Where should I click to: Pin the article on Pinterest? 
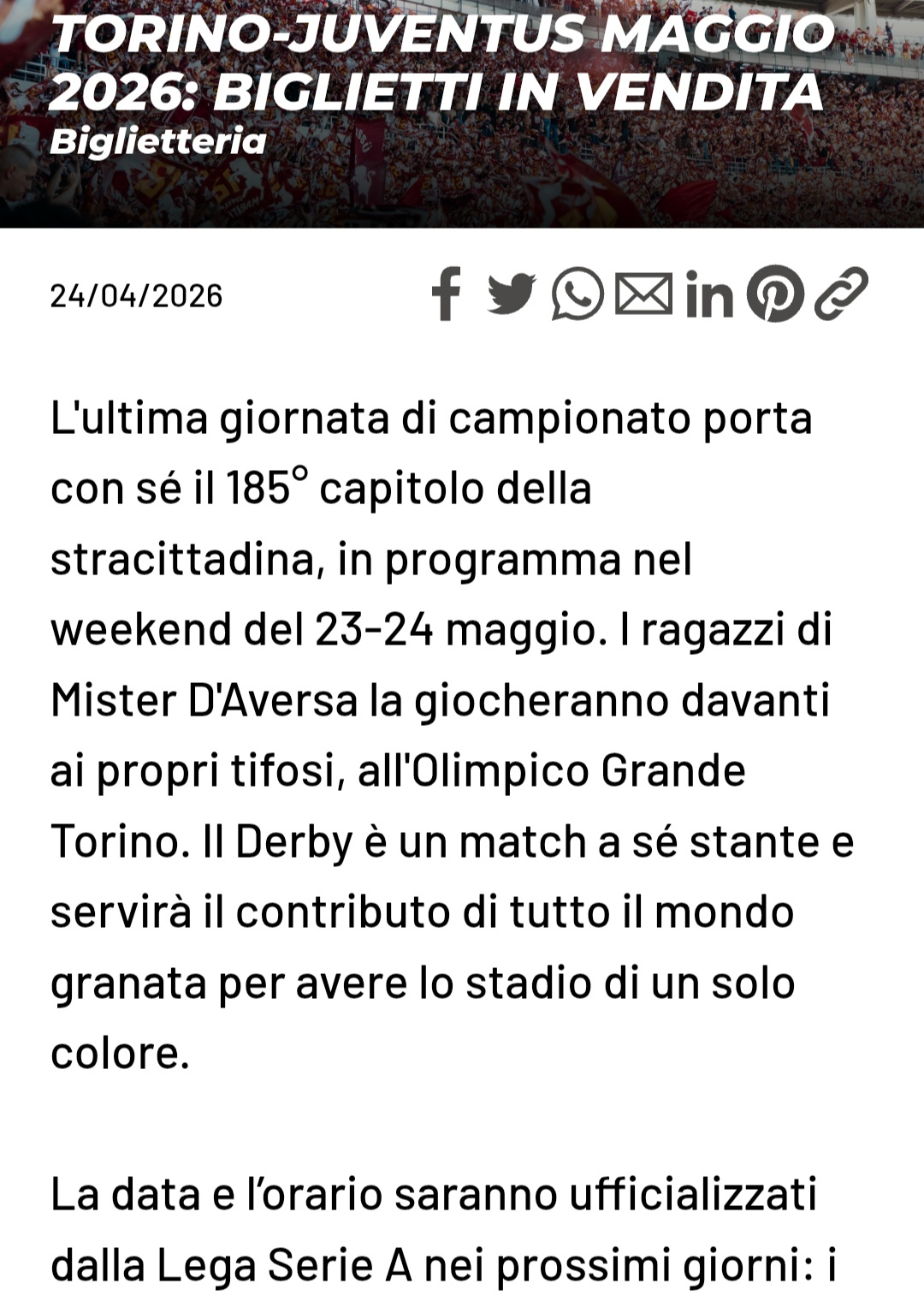[x=775, y=294]
